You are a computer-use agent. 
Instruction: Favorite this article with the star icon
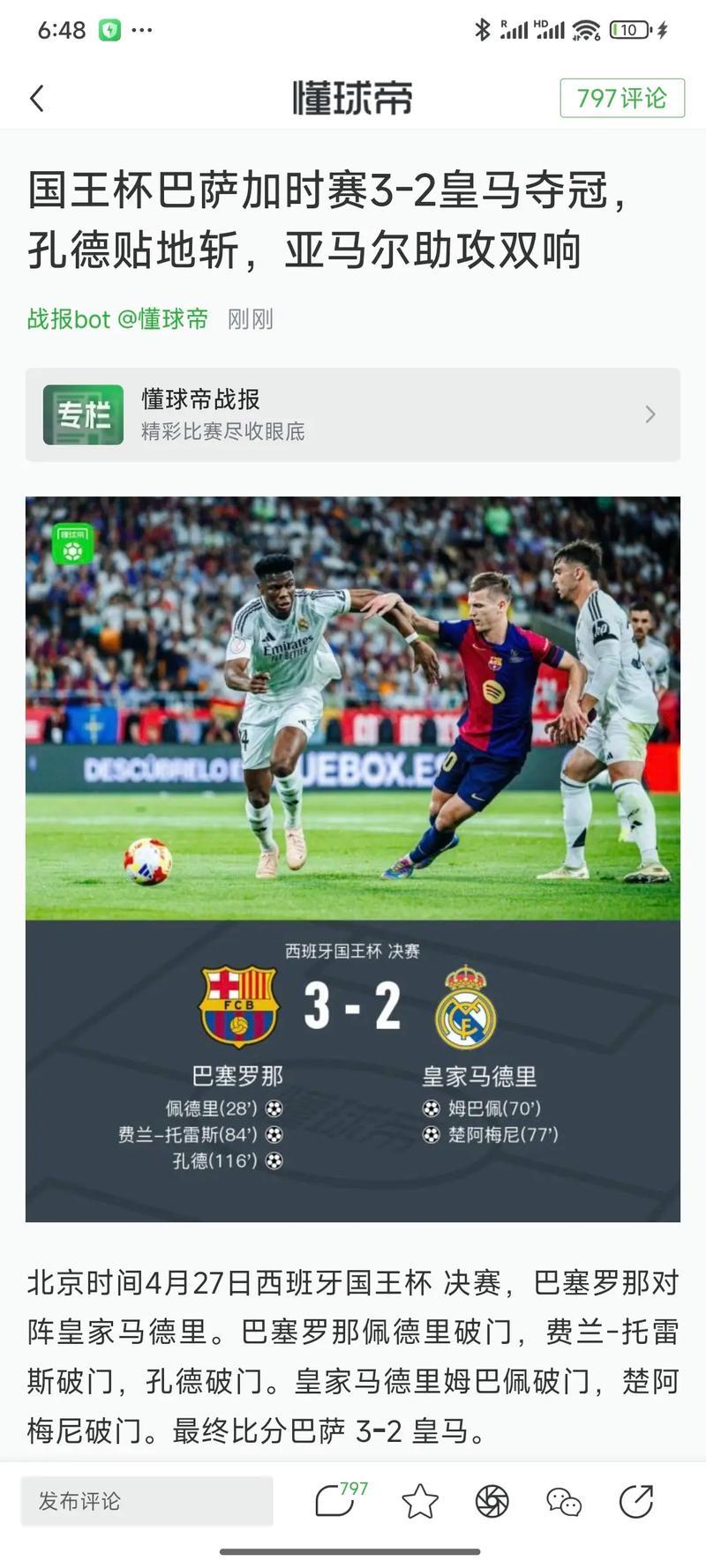tap(420, 1501)
